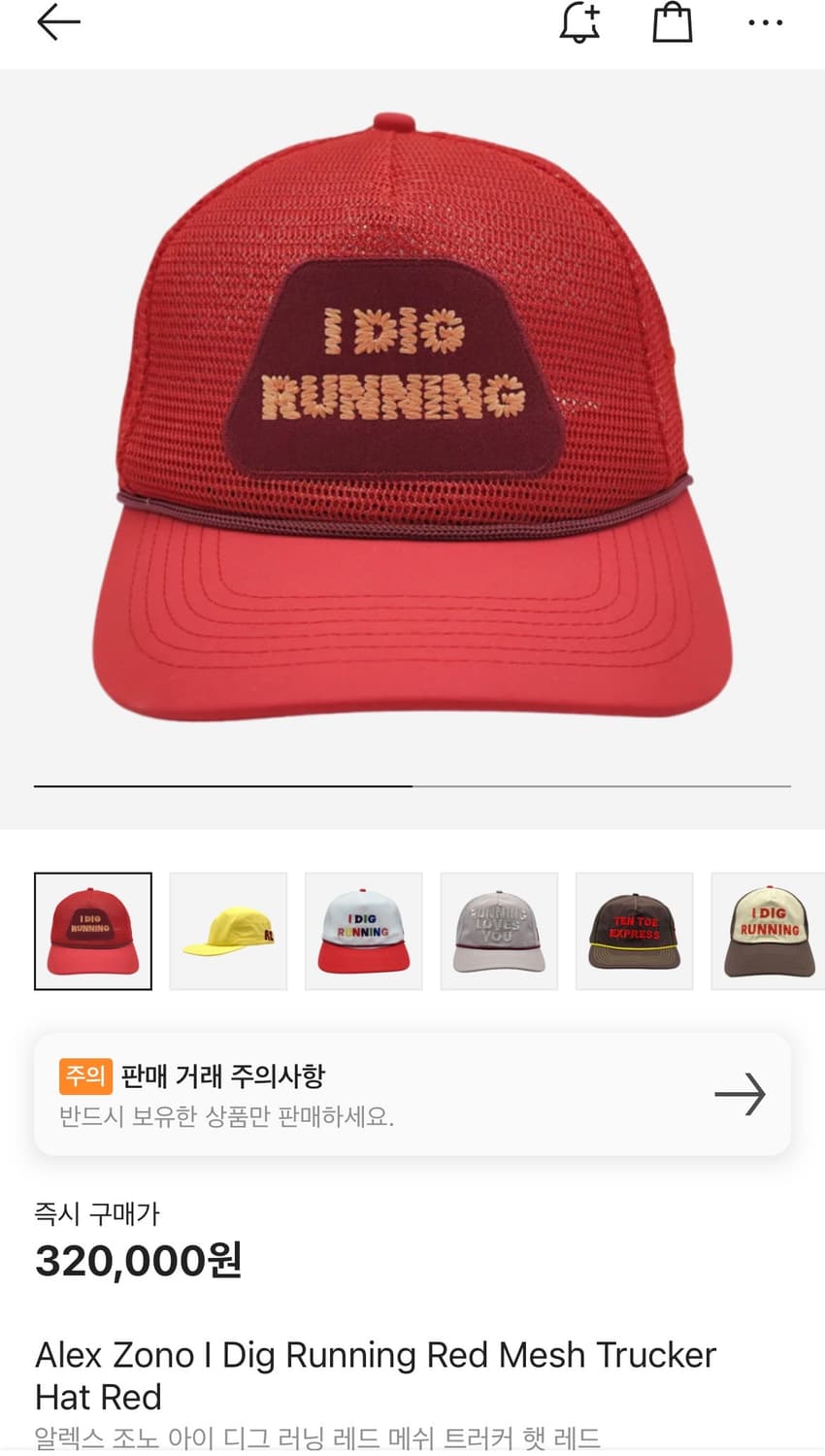Image resolution: width=825 pixels, height=1456 pixels.
Task: Open the shopping bag
Action: [x=673, y=24]
